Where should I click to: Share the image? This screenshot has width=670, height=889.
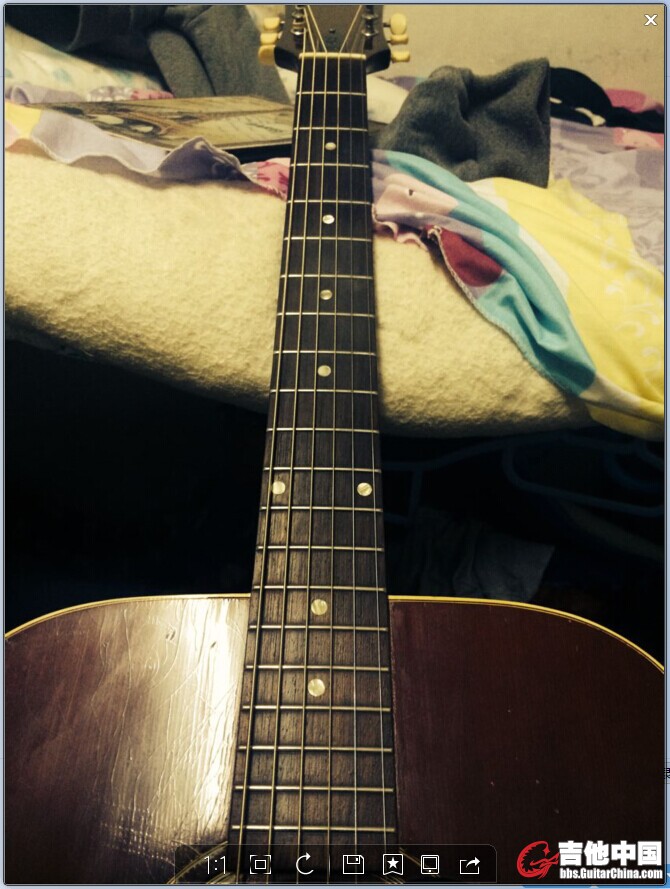469,865
